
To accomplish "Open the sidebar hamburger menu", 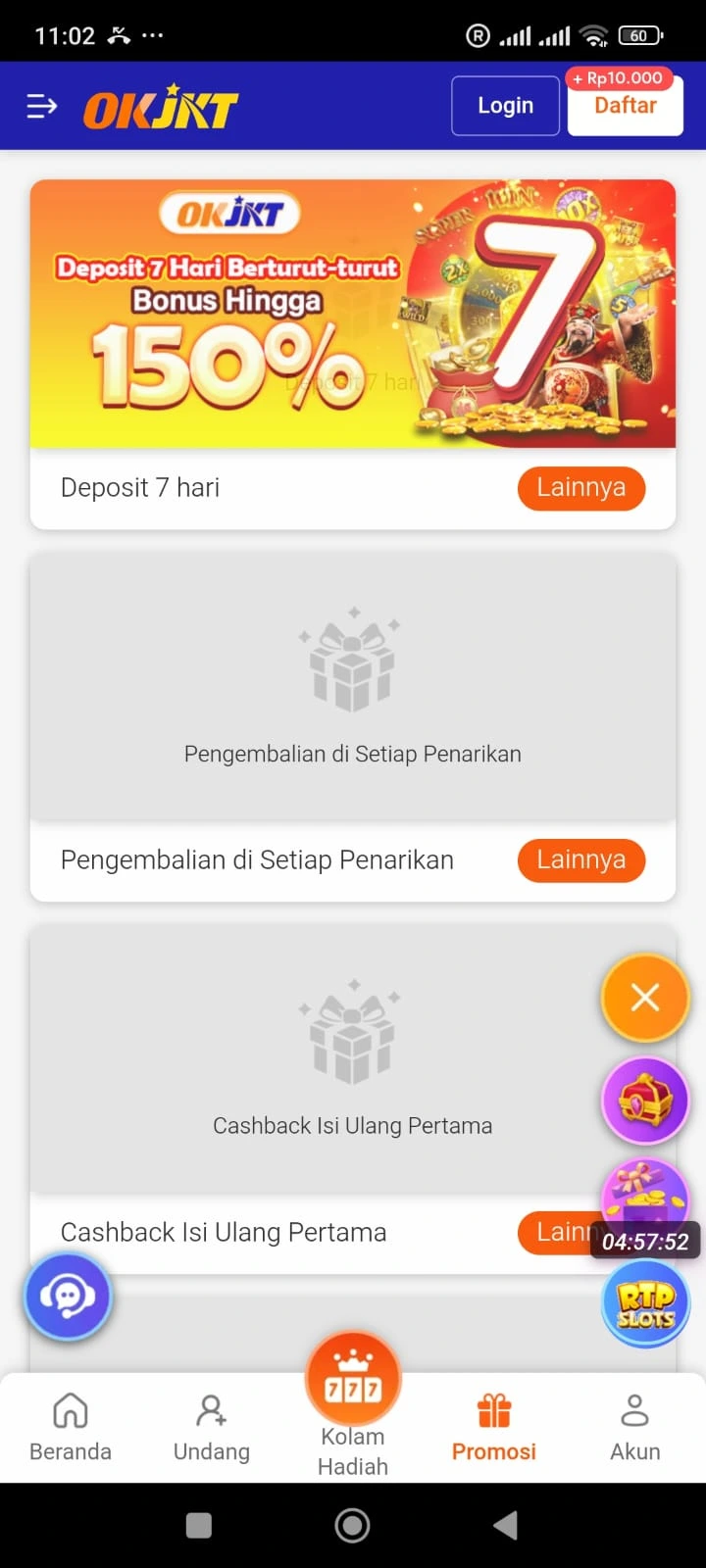I will pos(41,105).
